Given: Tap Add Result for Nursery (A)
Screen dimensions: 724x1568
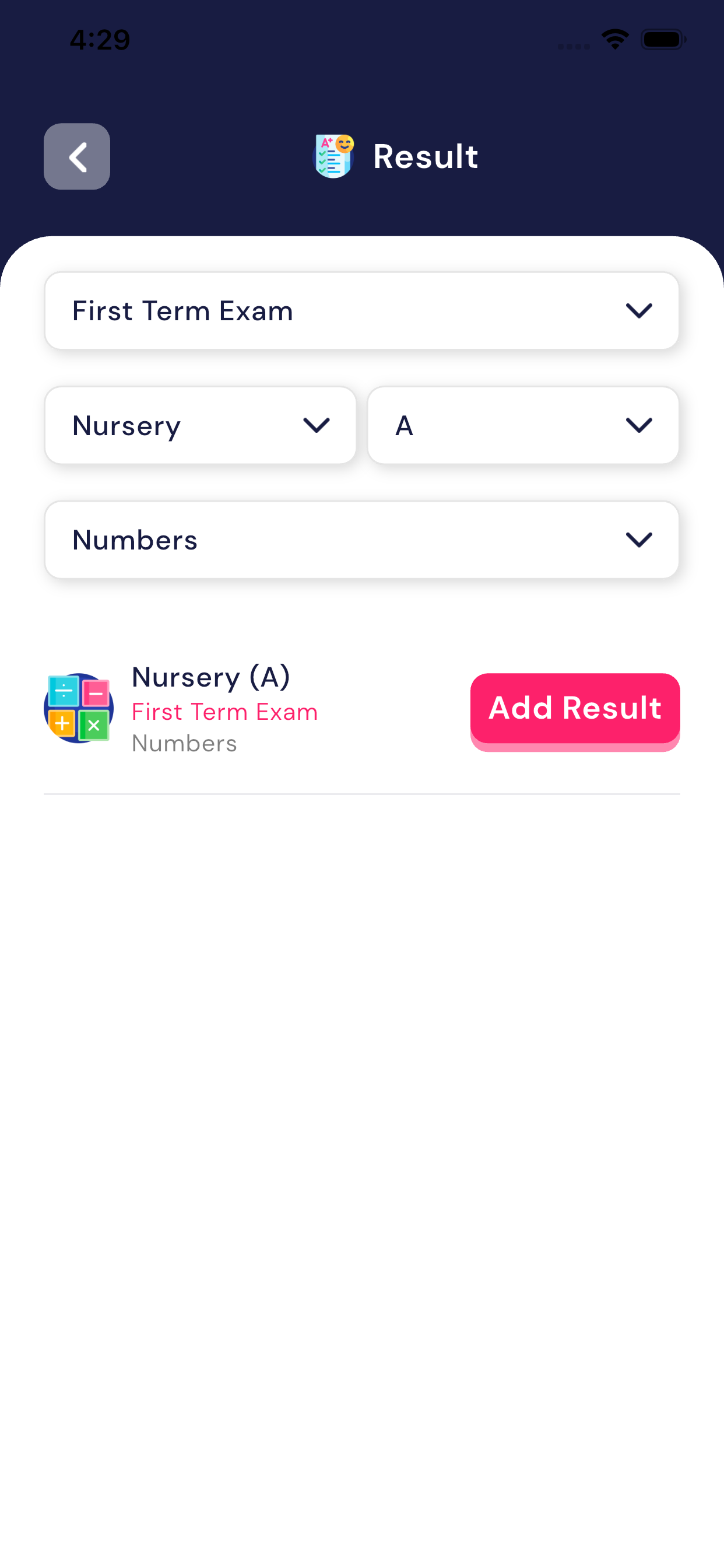Looking at the screenshot, I should point(574,708).
